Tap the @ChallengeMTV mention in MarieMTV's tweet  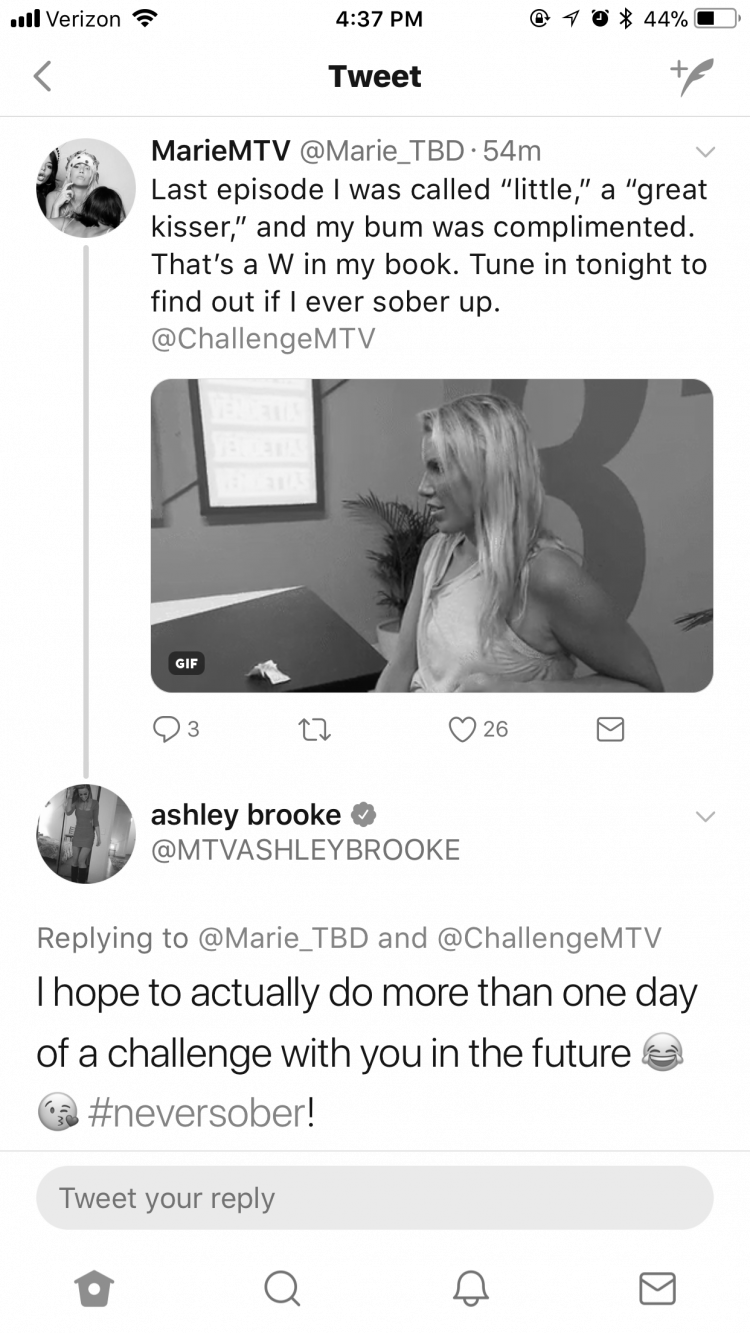pos(263,339)
